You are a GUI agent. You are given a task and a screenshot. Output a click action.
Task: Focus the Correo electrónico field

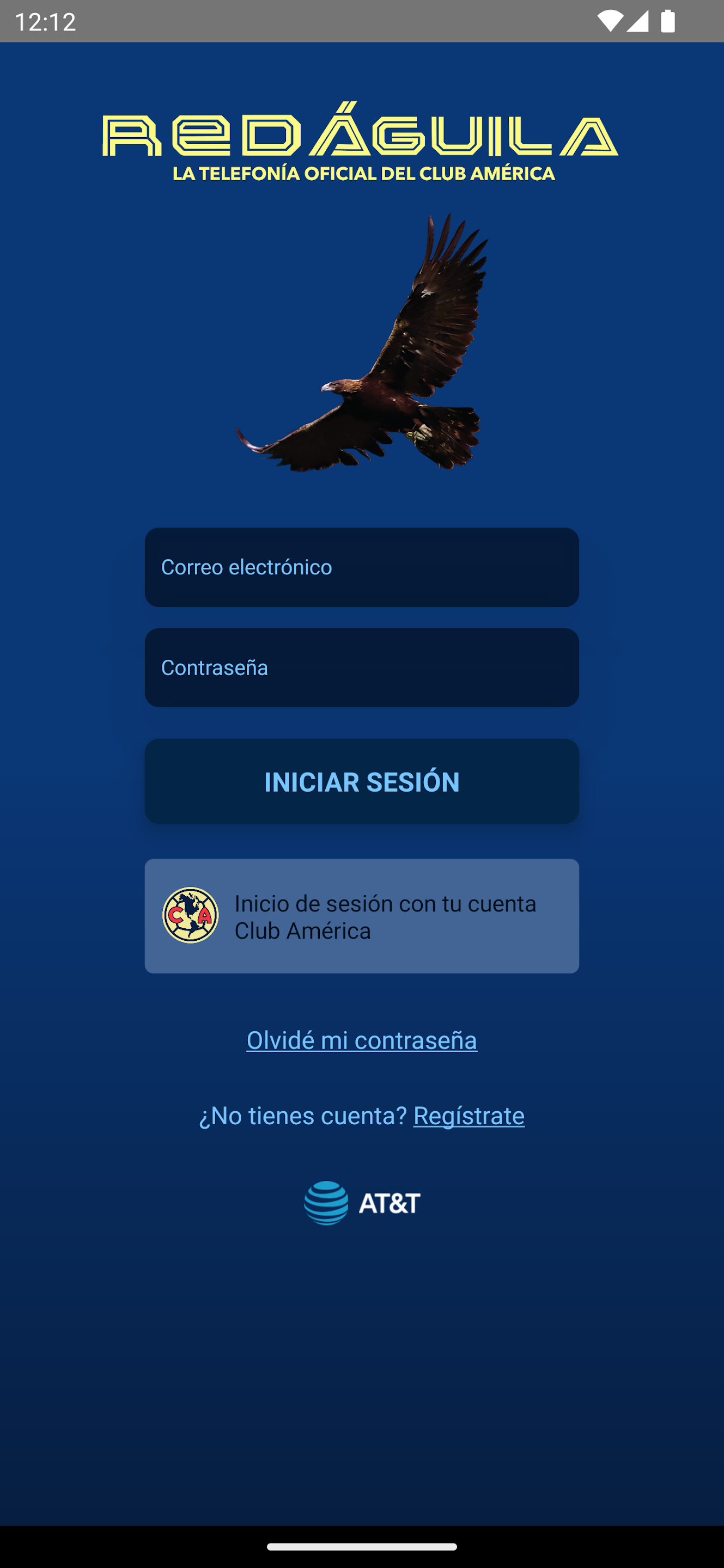362,567
